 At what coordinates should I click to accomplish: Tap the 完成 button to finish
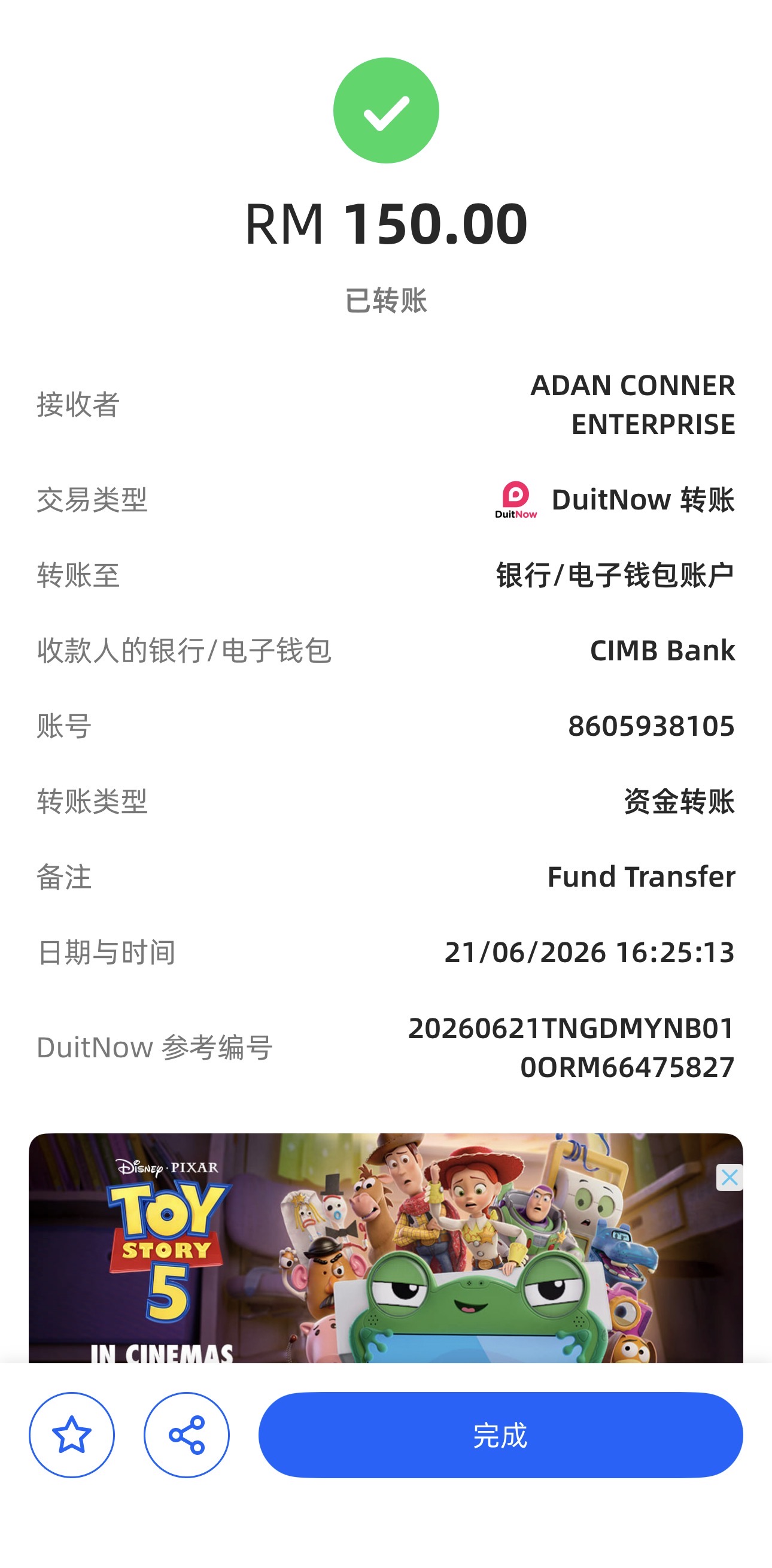coord(500,1434)
